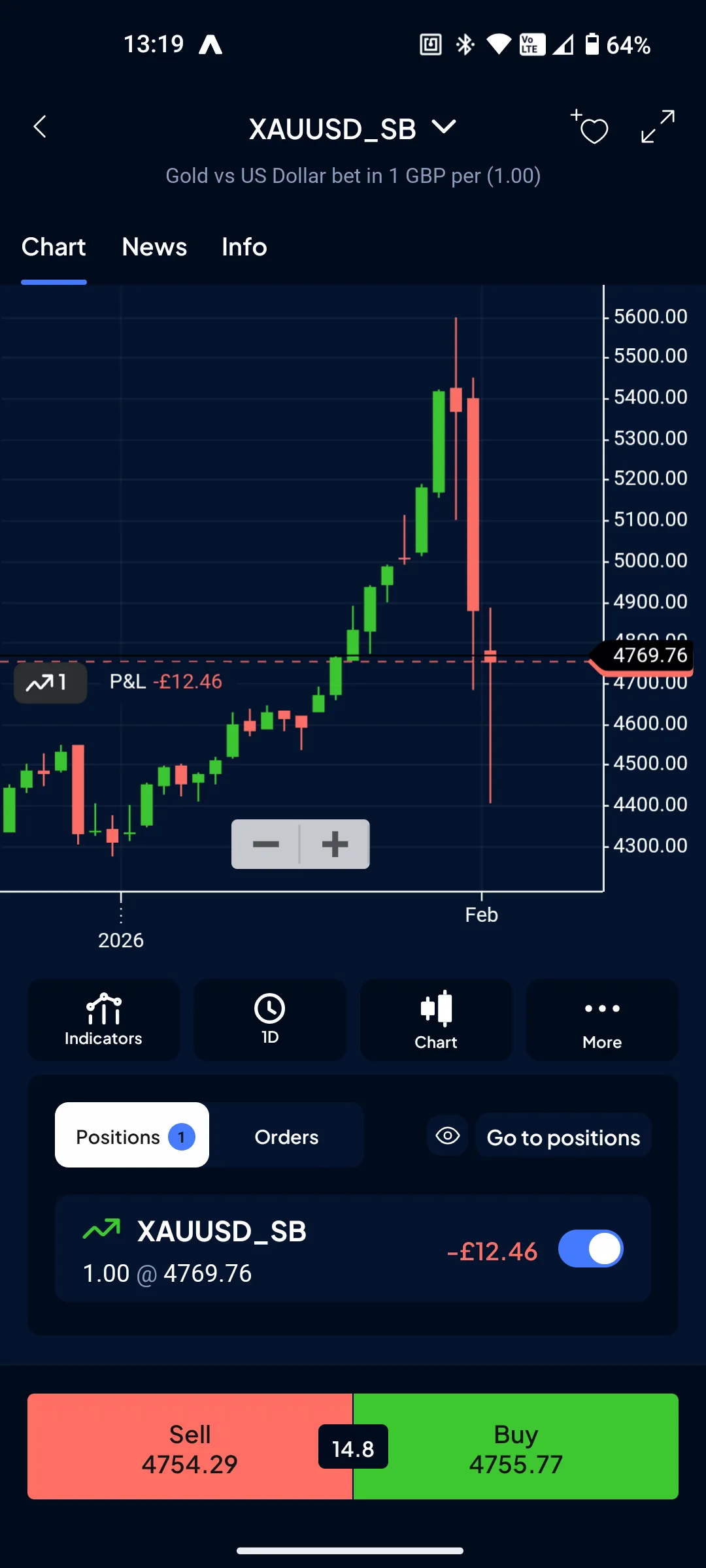Open the XAUUSD_SB symbol dropdown
Image resolution: width=706 pixels, height=1568 pixels.
(x=444, y=127)
